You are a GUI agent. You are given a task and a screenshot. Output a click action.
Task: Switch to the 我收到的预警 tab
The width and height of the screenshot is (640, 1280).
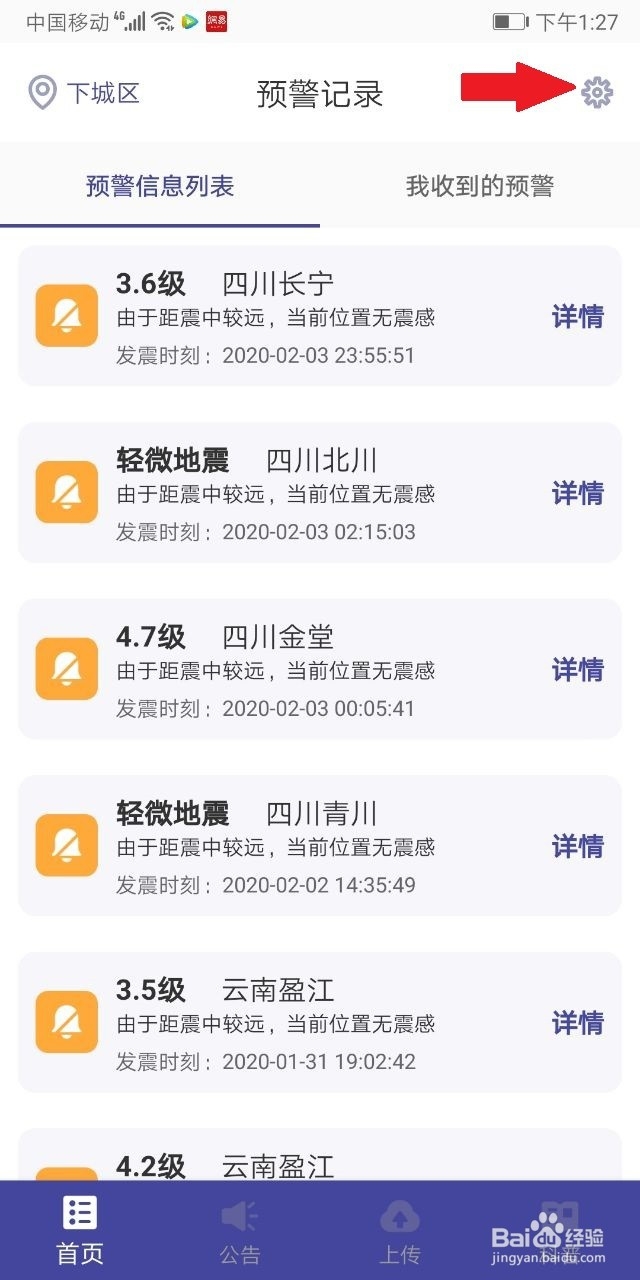[480, 186]
